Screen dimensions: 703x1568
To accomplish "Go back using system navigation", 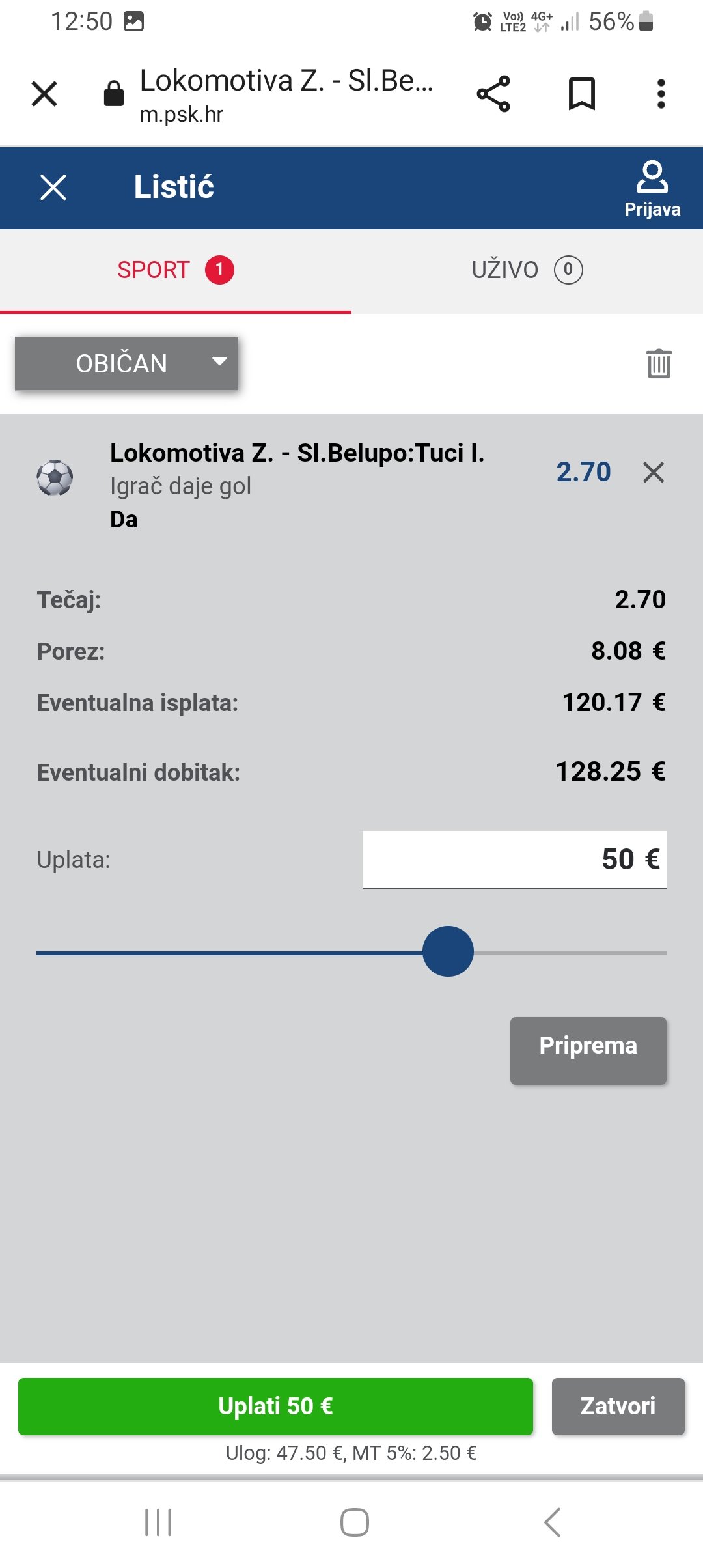I will pyautogui.click(x=551, y=1522).
